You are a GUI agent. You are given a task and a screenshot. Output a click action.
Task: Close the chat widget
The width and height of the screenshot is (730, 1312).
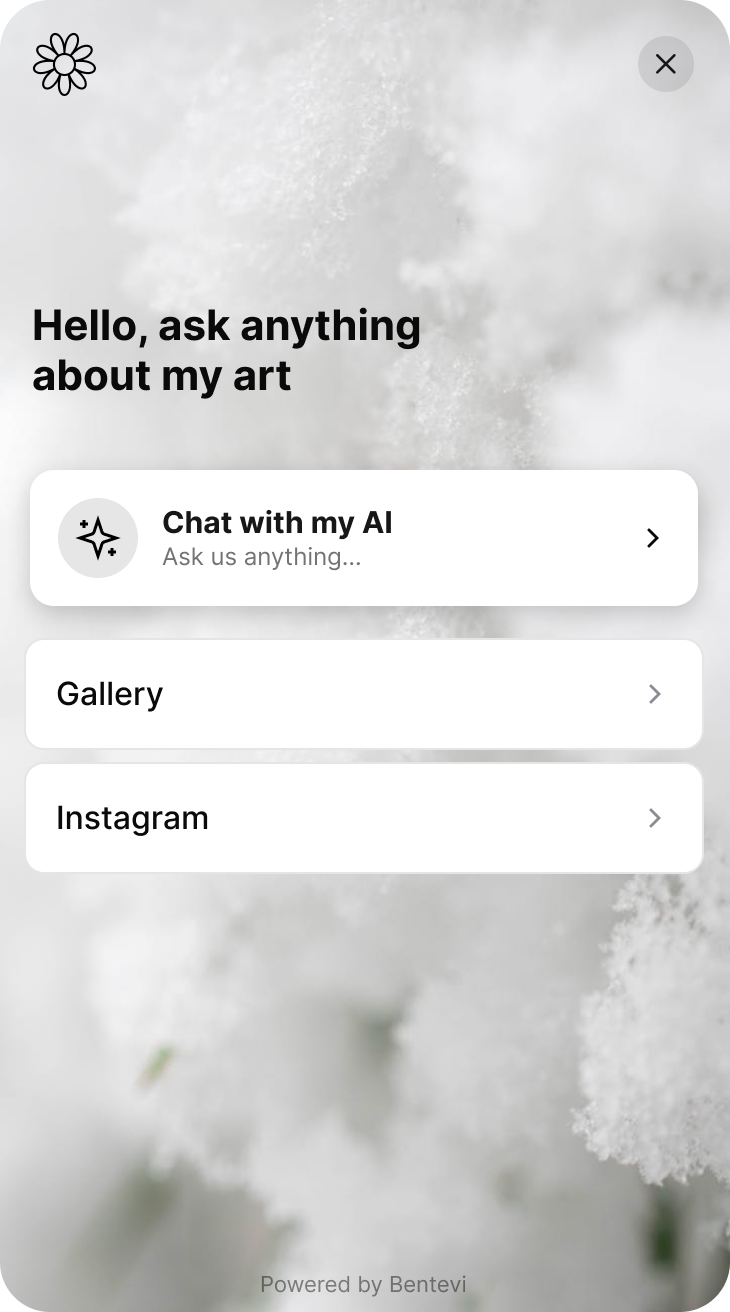pyautogui.click(x=665, y=64)
